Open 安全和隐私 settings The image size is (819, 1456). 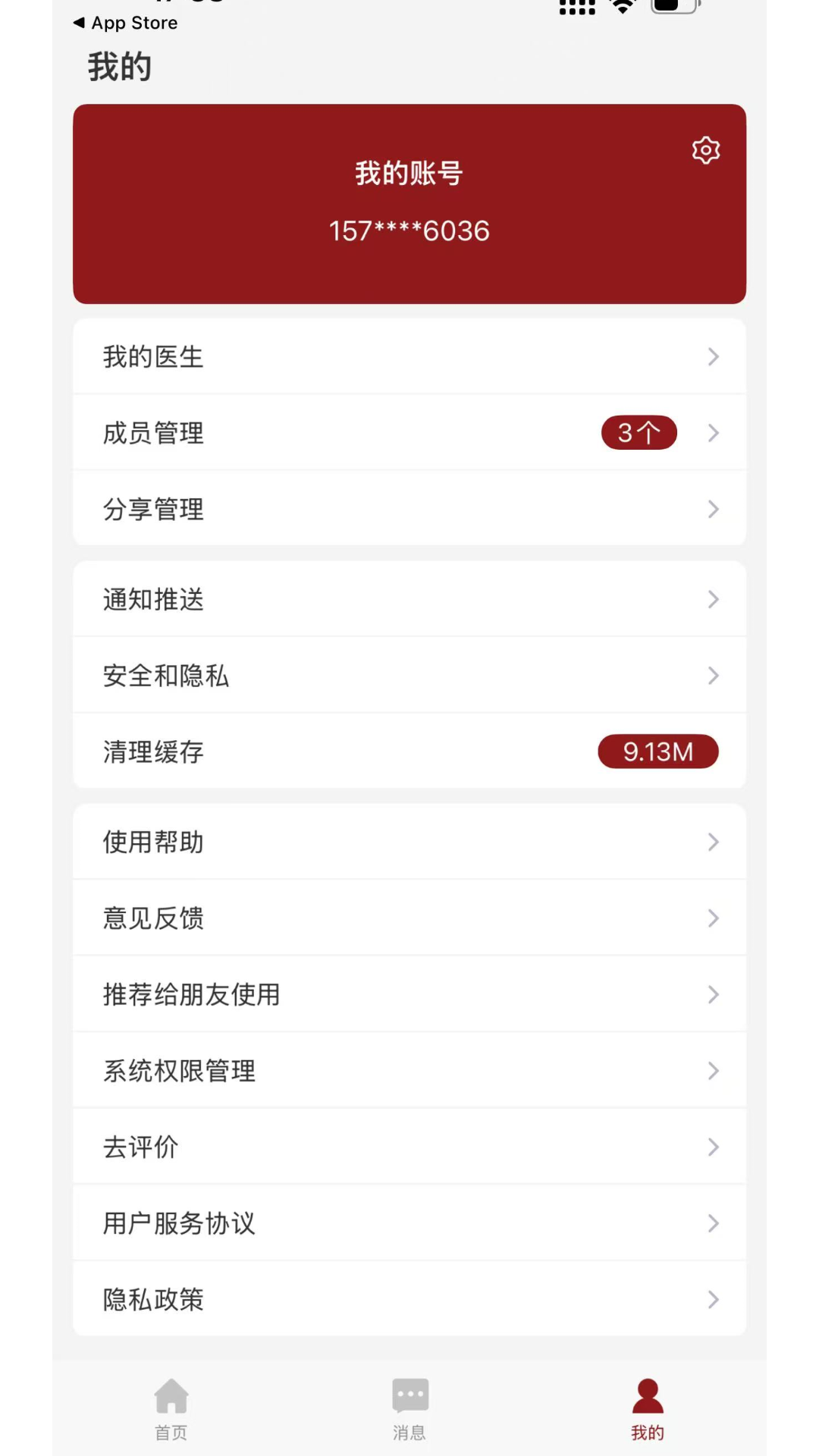click(x=409, y=676)
